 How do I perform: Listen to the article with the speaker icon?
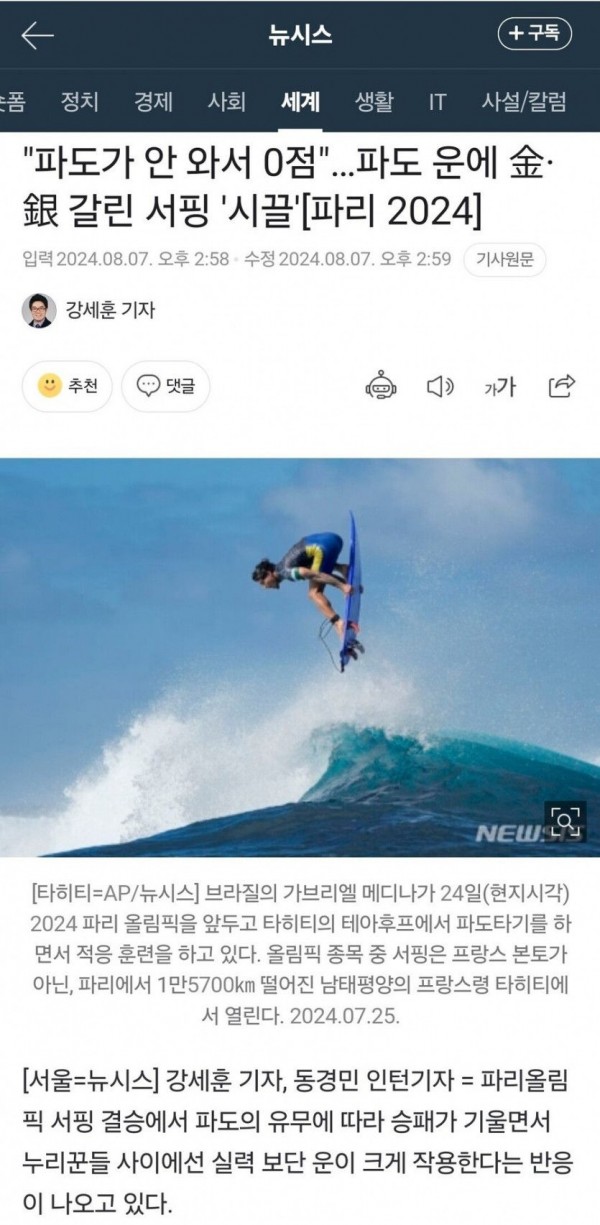point(440,385)
